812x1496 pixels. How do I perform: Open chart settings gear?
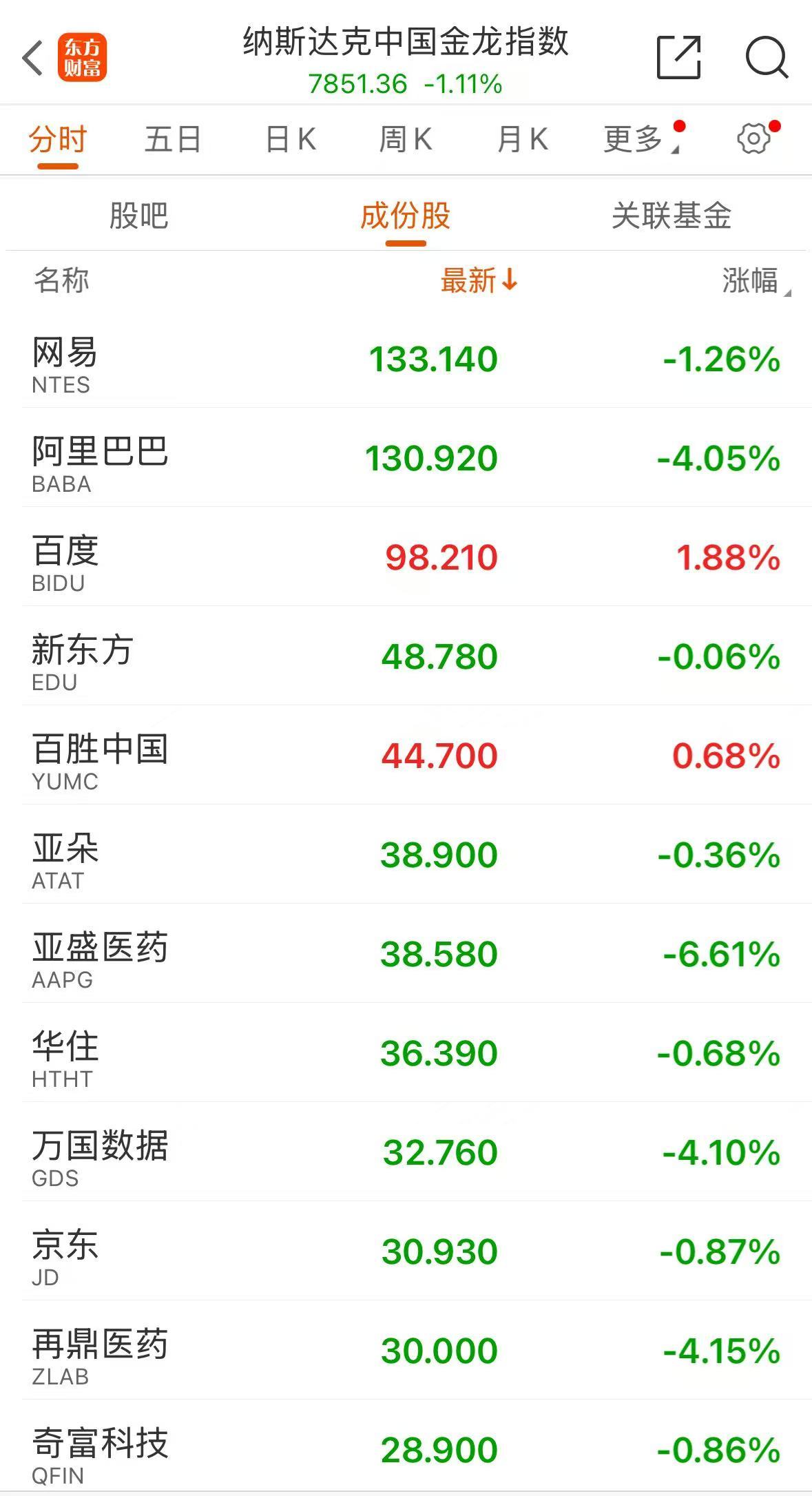[753, 139]
